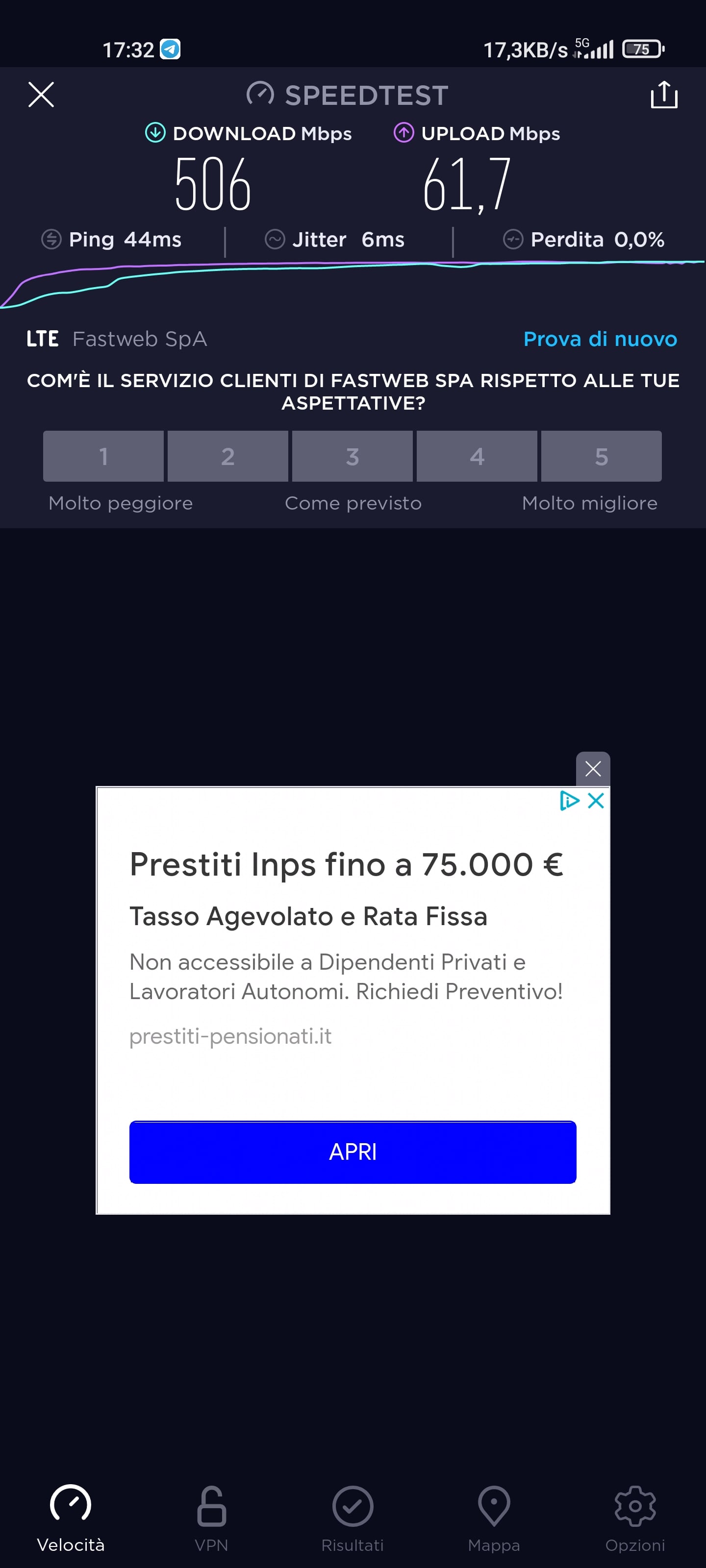The height and width of the screenshot is (1568, 706).
Task: Close the ad using the blue X
Action: coord(596,801)
